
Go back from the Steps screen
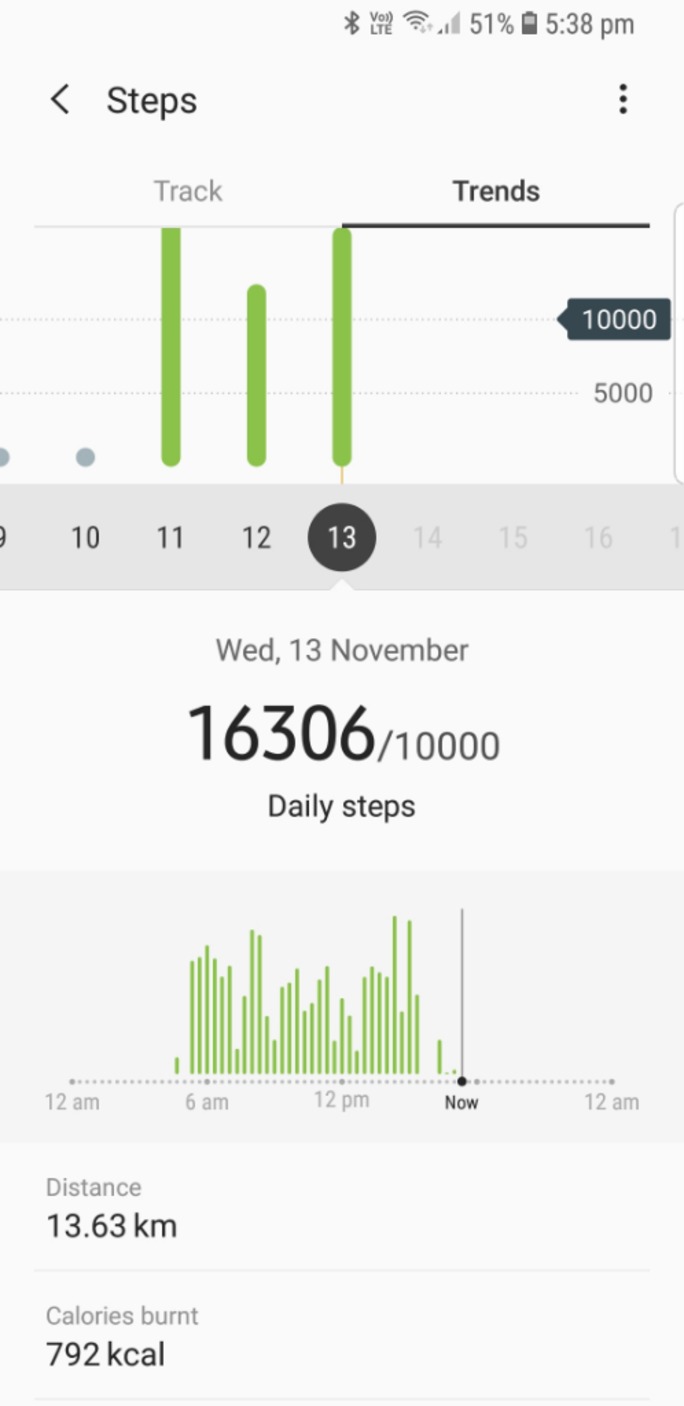(60, 100)
